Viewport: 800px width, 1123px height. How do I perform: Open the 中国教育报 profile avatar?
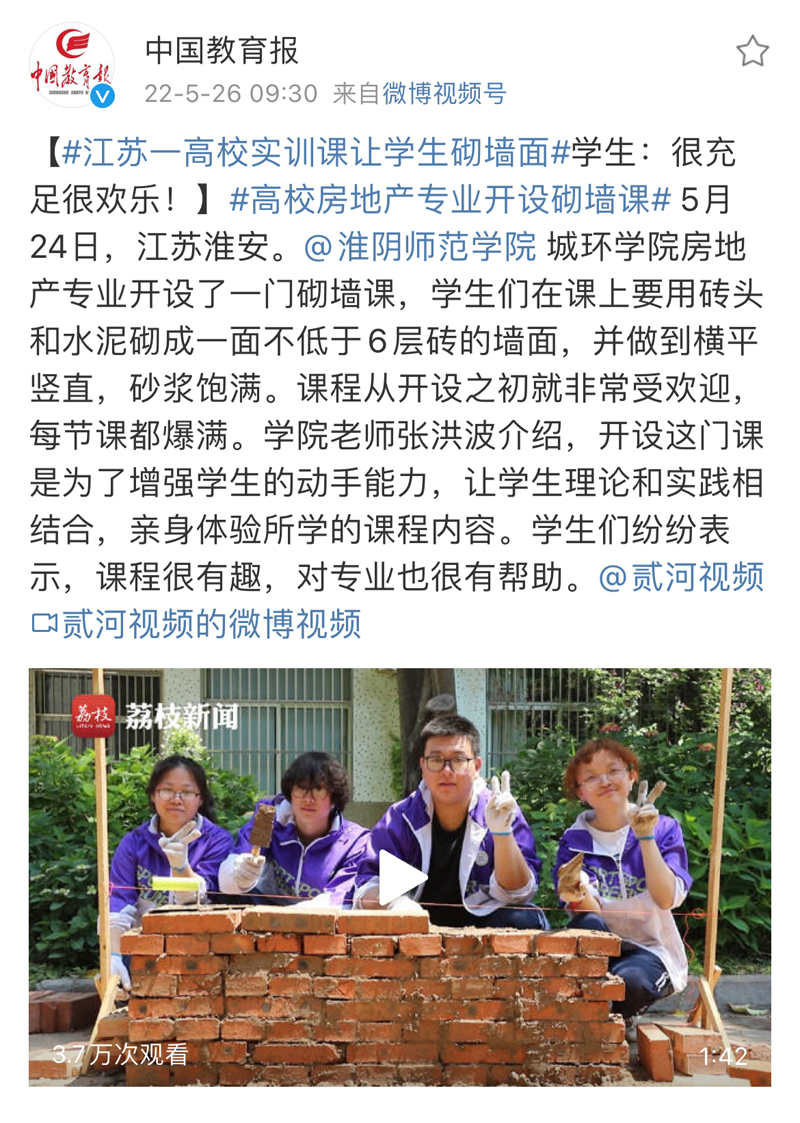71,65
